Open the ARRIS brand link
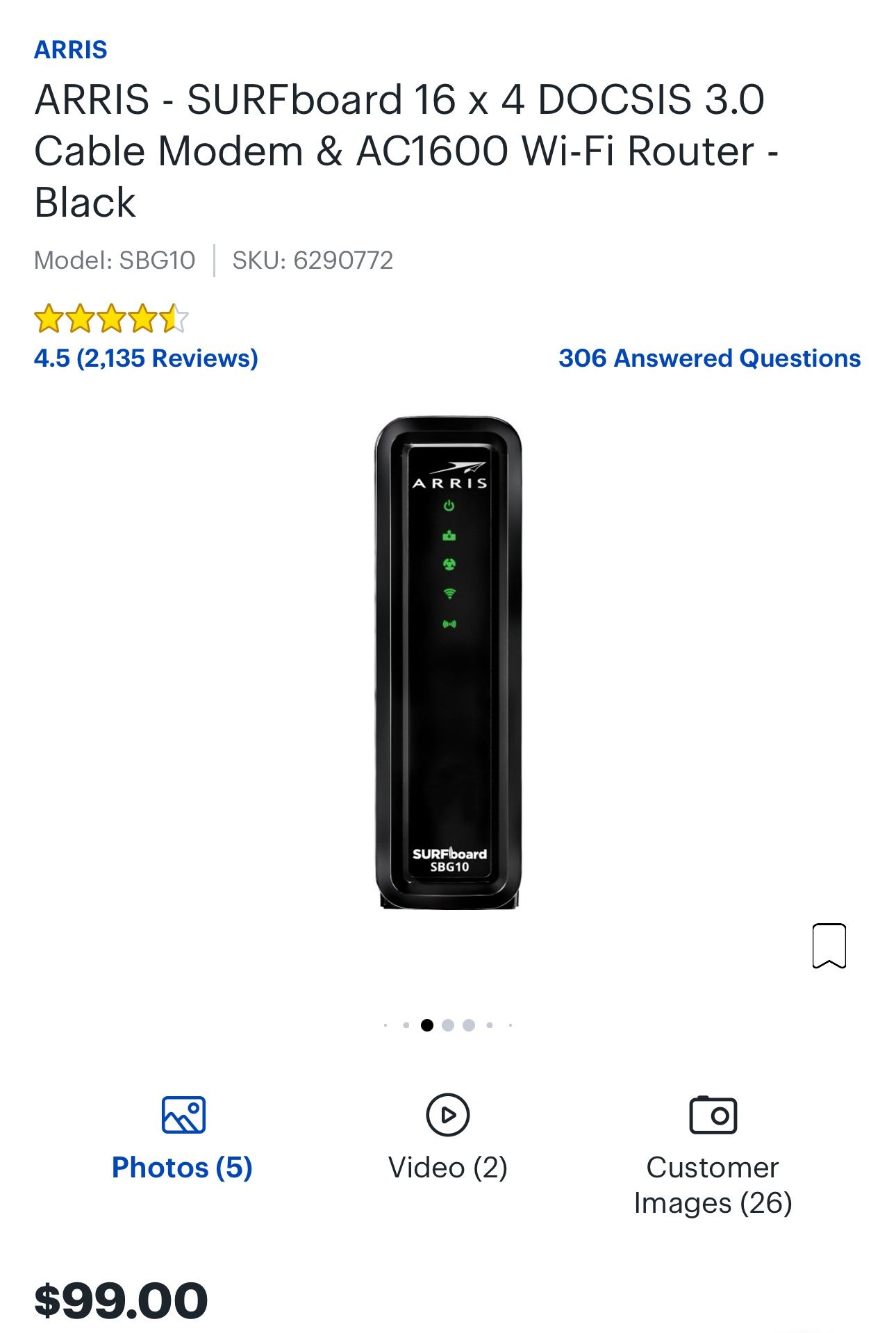The height and width of the screenshot is (1333, 896). point(69,49)
